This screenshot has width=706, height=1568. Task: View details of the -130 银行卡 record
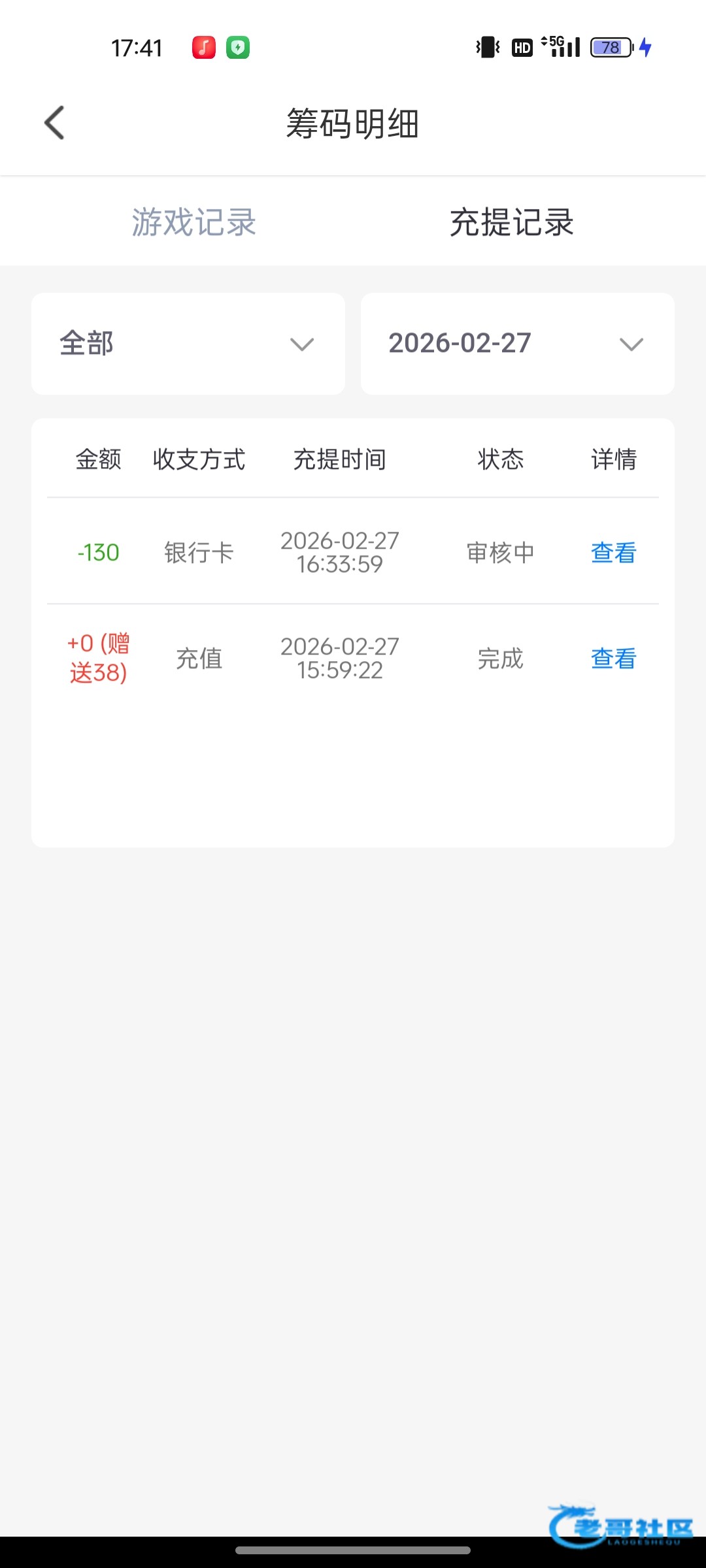coord(613,553)
